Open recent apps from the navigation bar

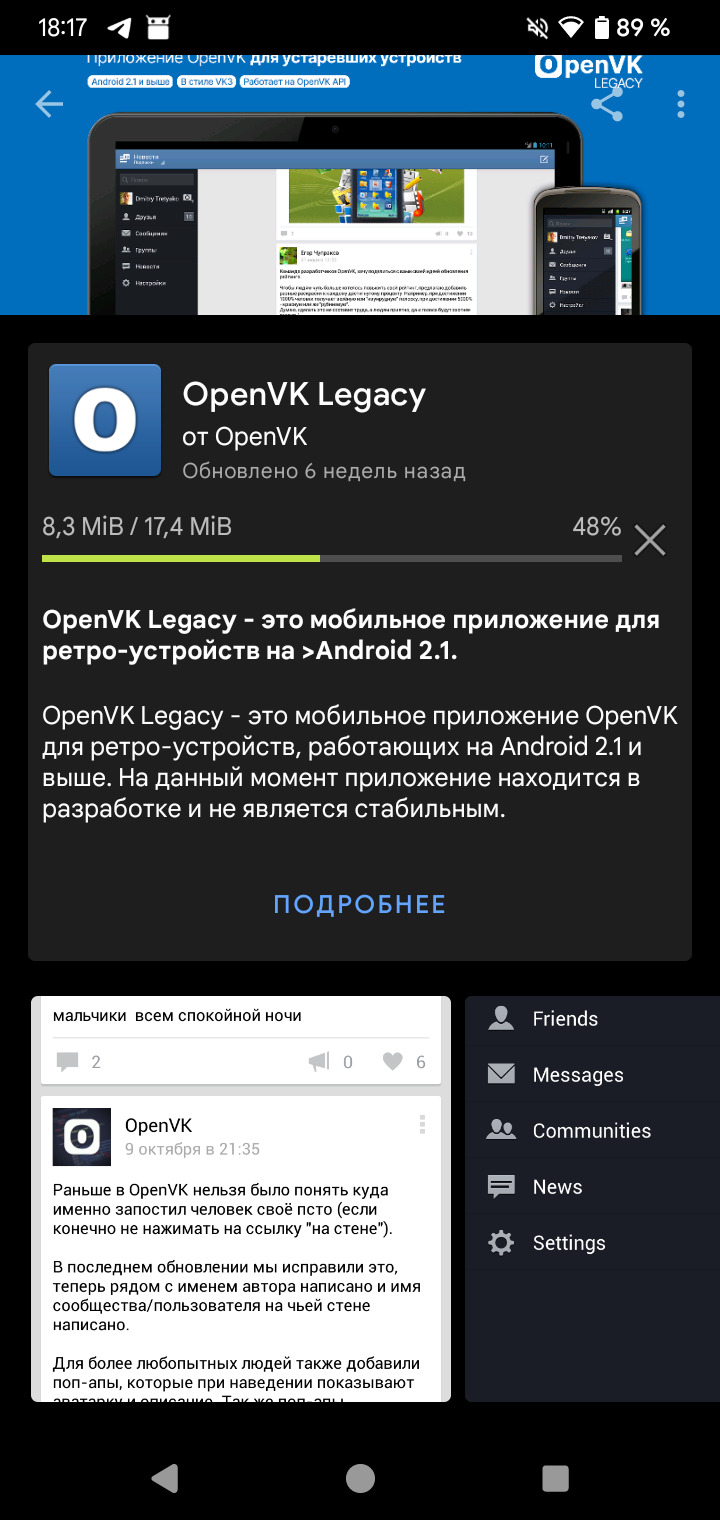[554, 1478]
